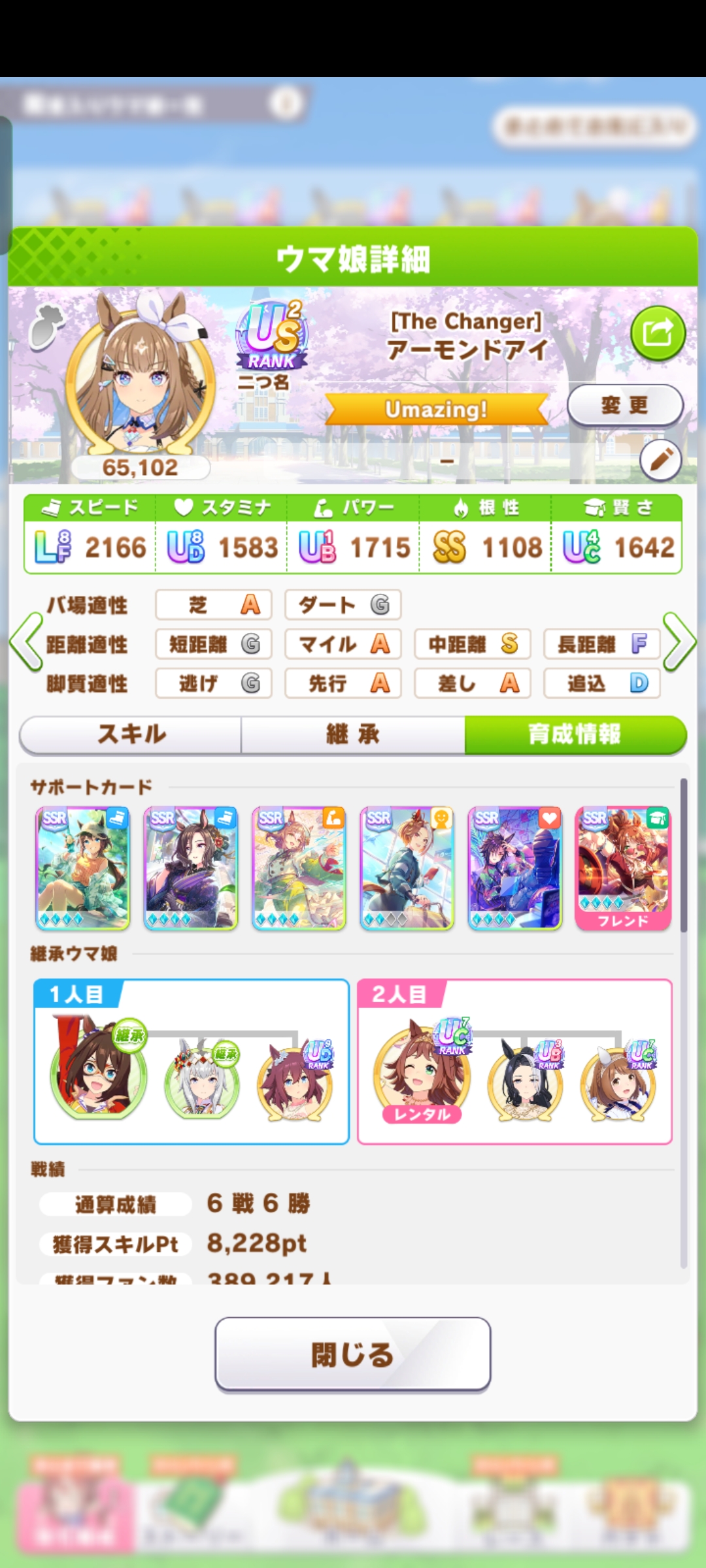The height and width of the screenshot is (1568, 706).
Task: Switch to the スキル tab
Action: click(131, 734)
